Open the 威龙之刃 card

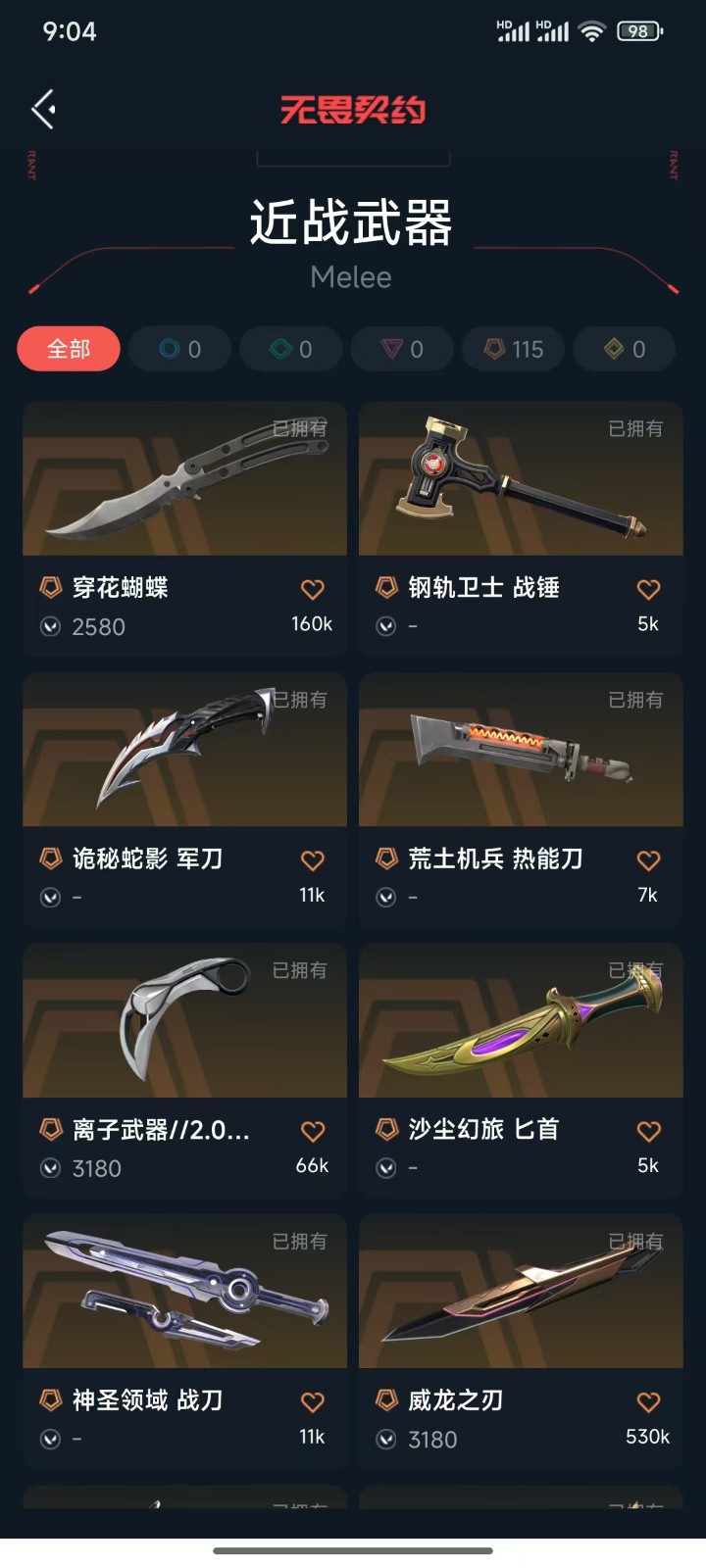[x=521, y=1292]
